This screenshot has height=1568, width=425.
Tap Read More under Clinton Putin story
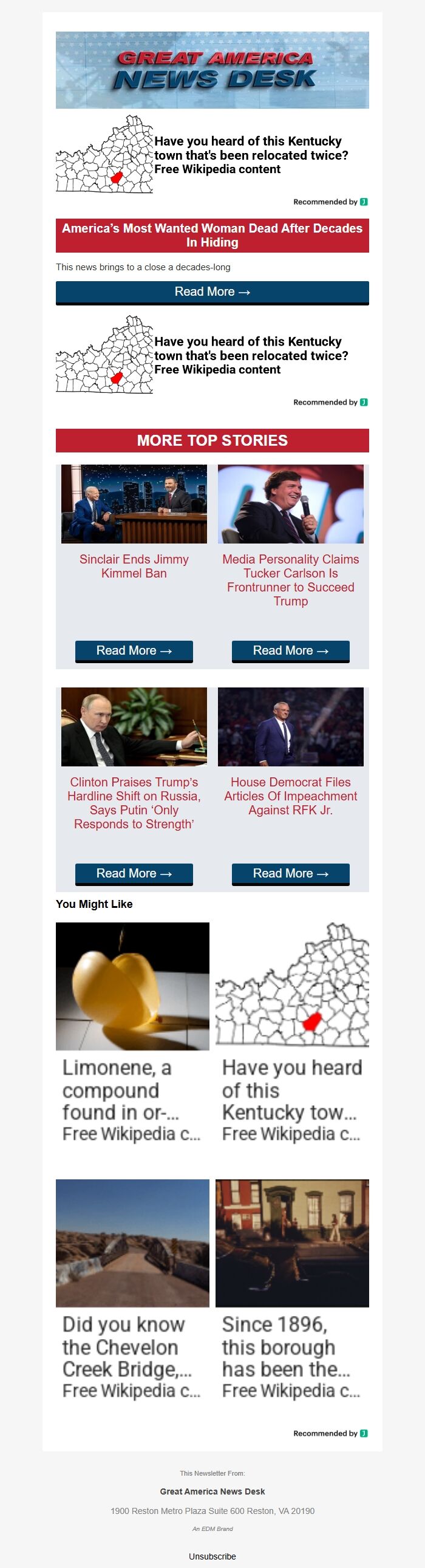[x=134, y=873]
